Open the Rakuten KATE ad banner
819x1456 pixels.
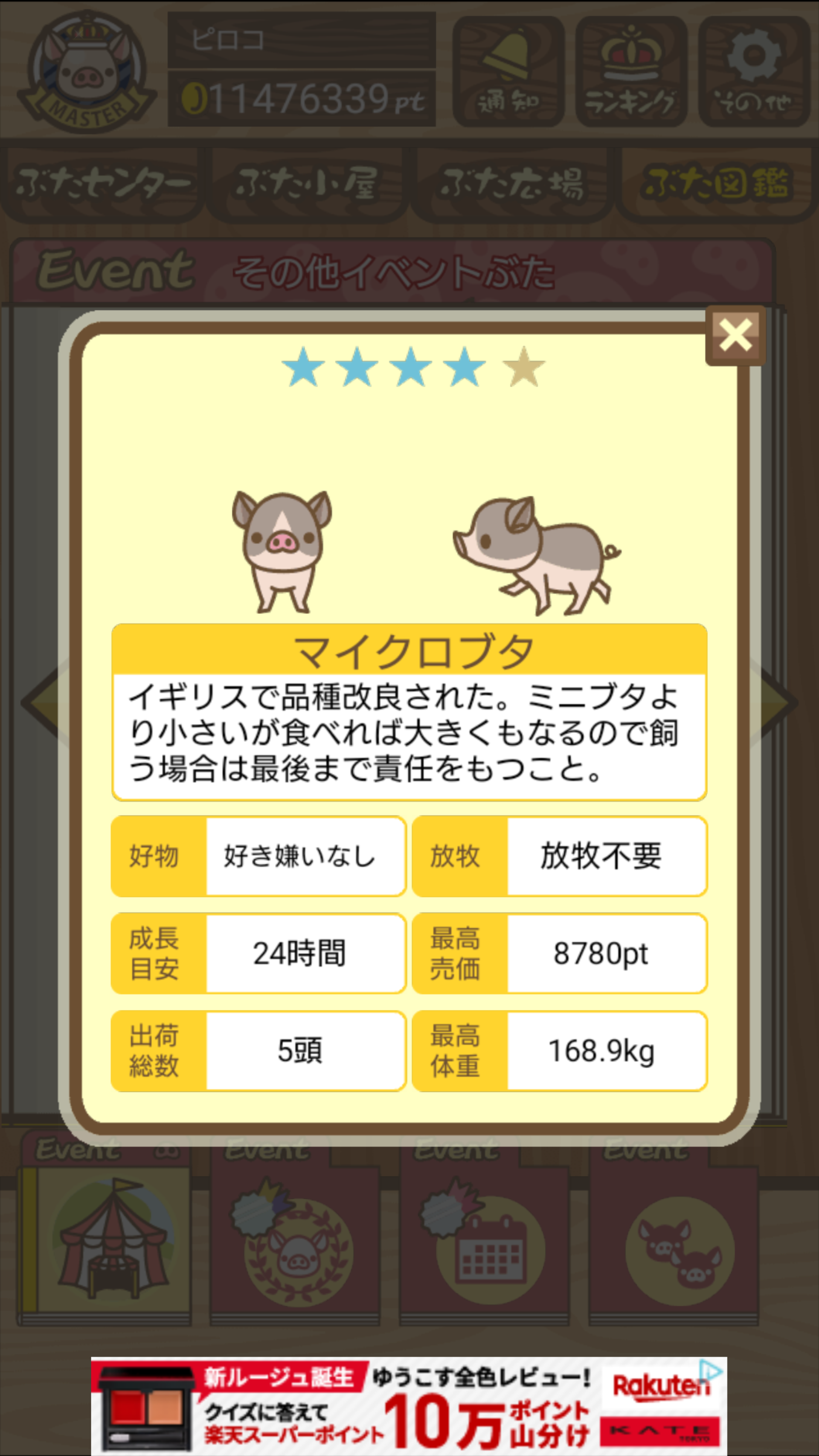click(x=408, y=1406)
